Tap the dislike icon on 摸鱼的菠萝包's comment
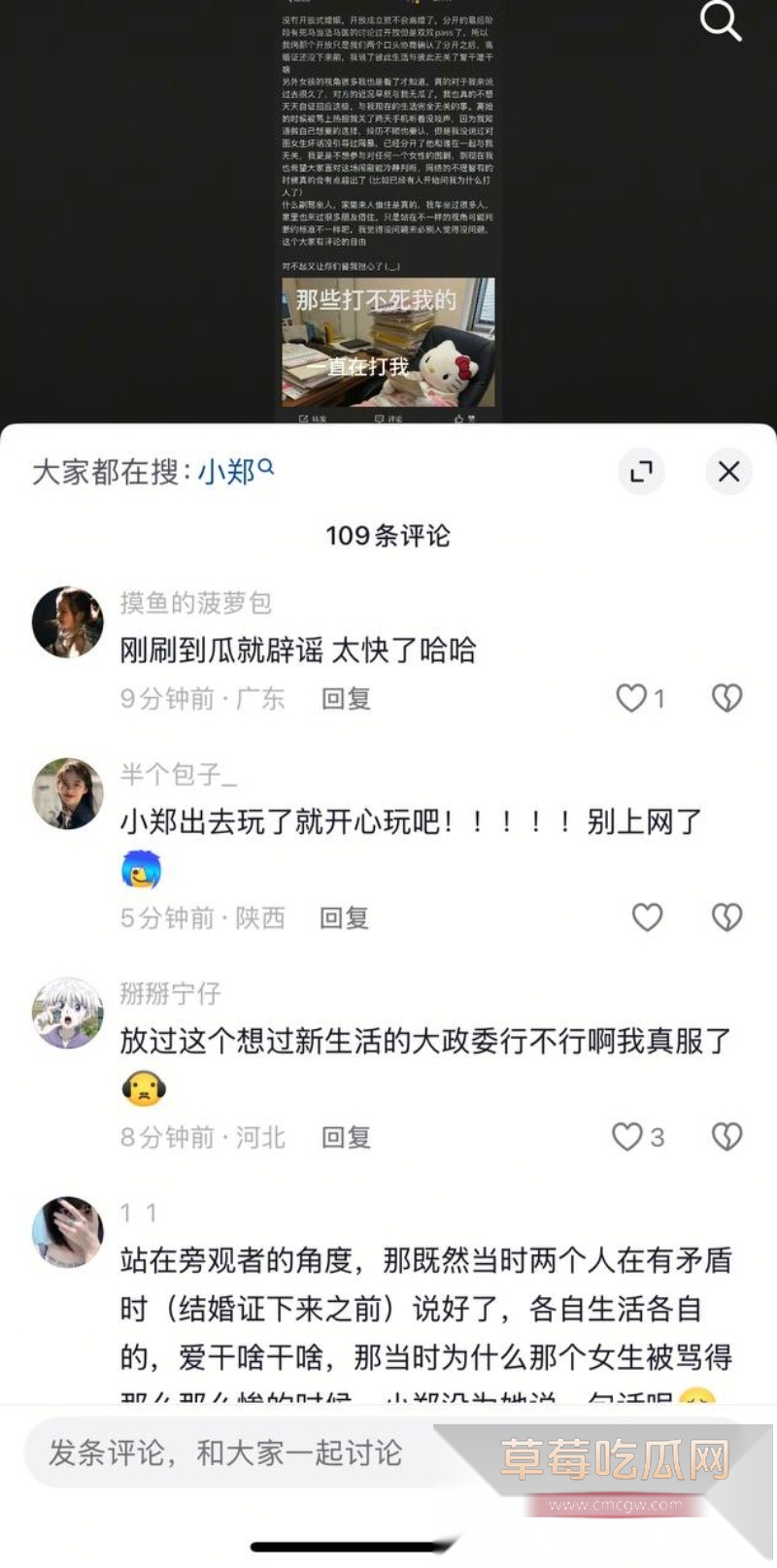This screenshot has height=1568, width=777. pos(726,698)
